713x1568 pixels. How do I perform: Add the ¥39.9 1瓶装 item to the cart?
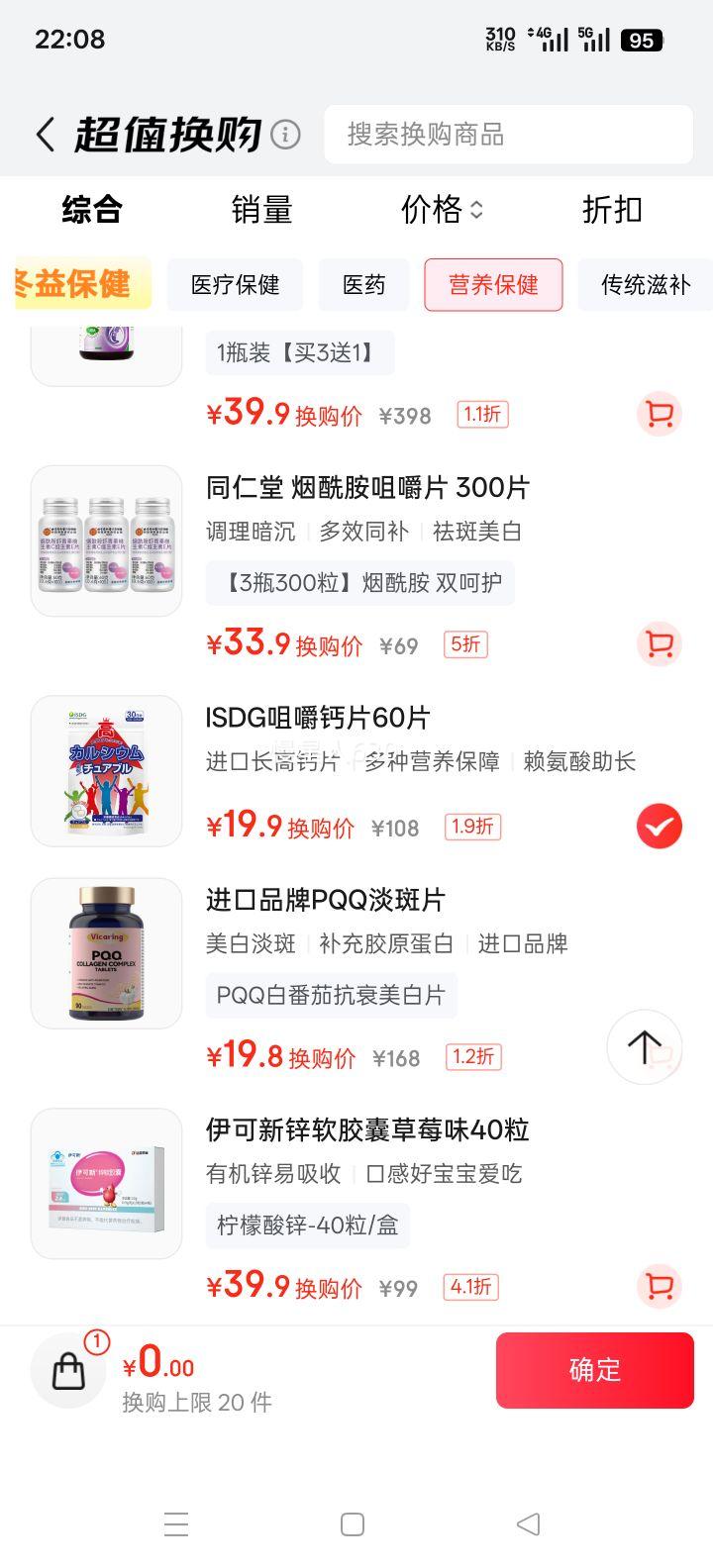pos(659,414)
